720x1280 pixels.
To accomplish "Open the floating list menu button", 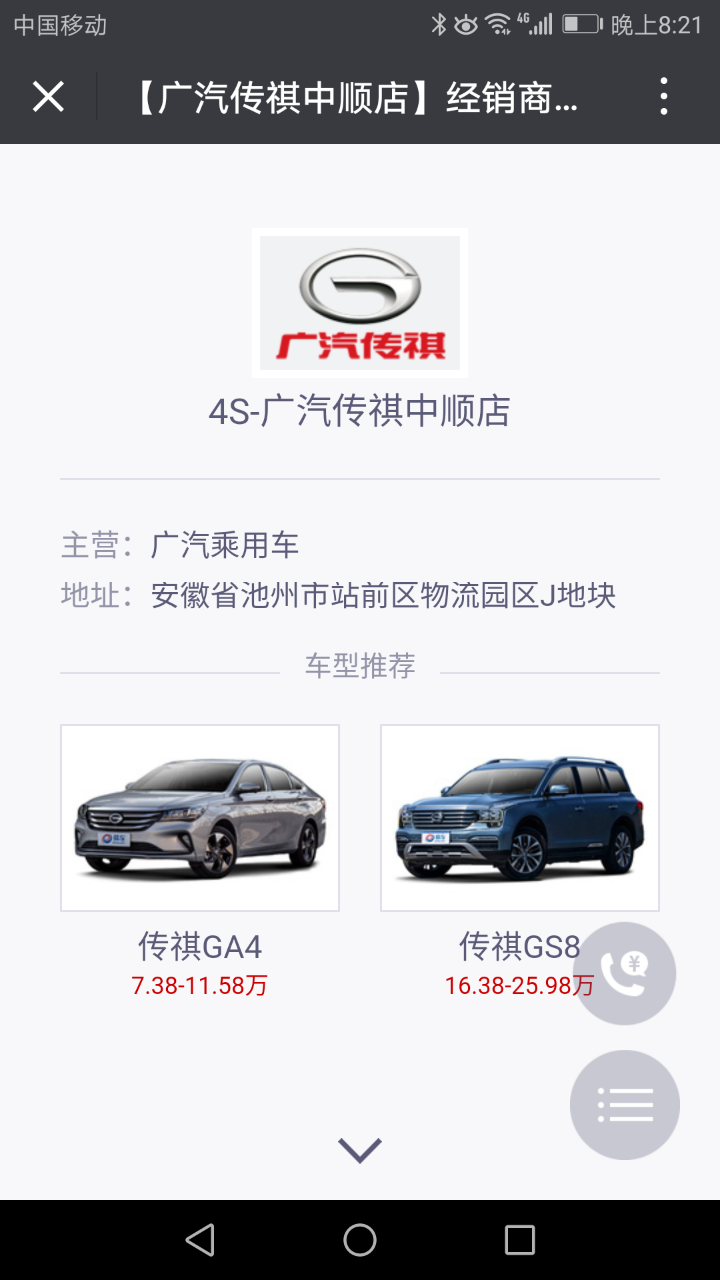I will pyautogui.click(x=625, y=1105).
